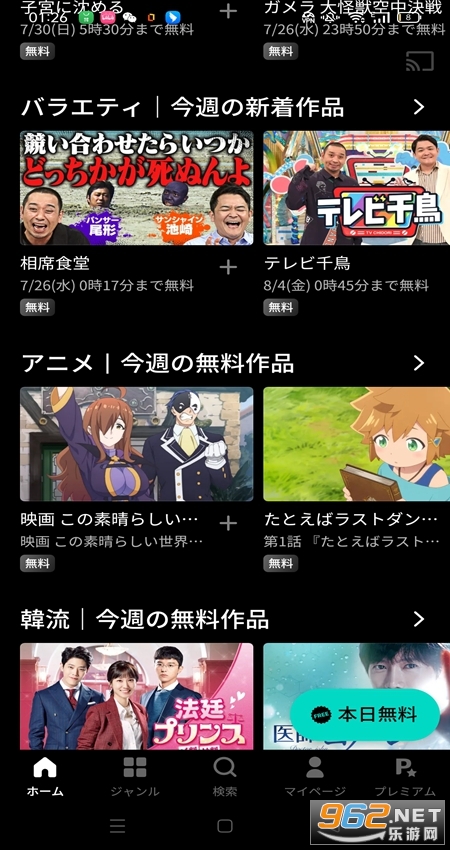
Task: Tap the system home button
Action: [225, 826]
